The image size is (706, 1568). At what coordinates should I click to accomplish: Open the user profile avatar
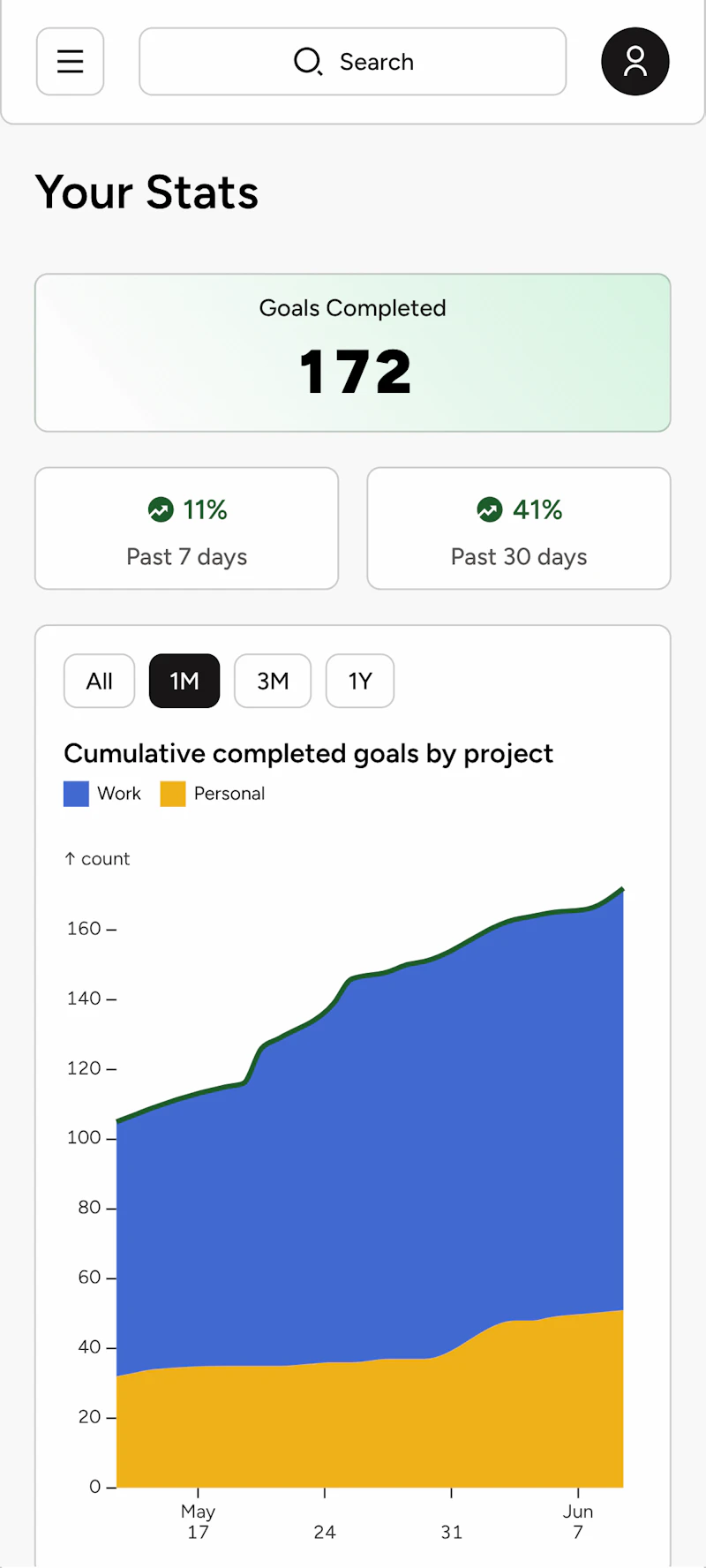pyautogui.click(x=635, y=62)
